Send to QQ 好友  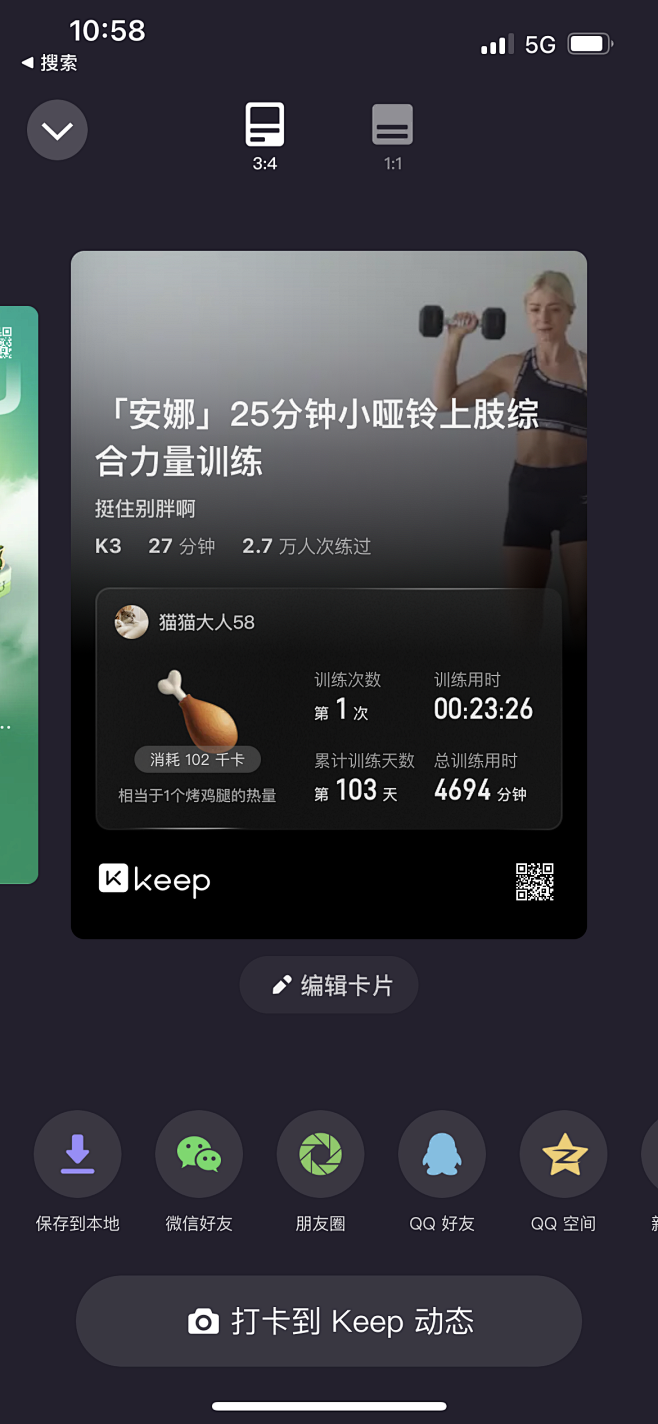pos(442,1155)
